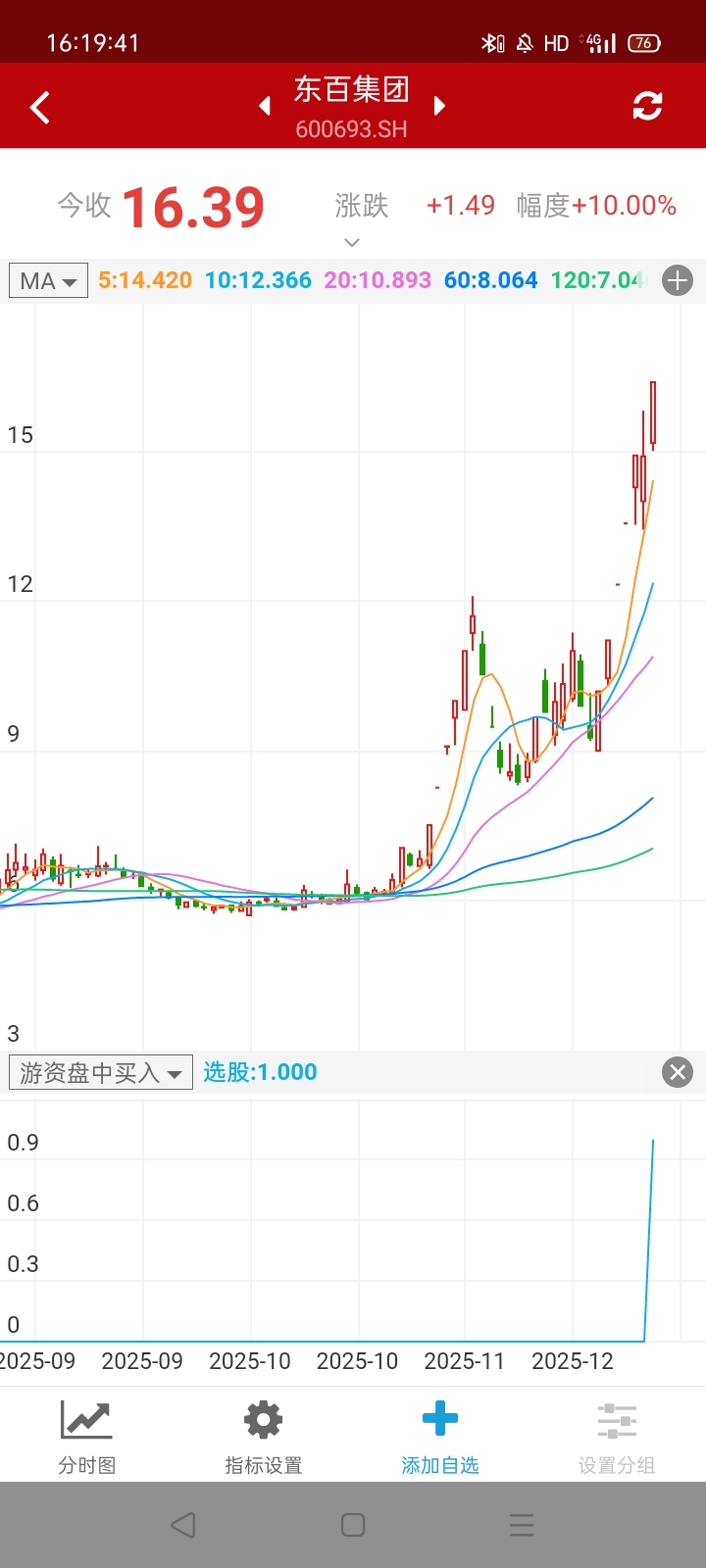The image size is (706, 1568).
Task: Tap the system back button
Action: tap(183, 1525)
